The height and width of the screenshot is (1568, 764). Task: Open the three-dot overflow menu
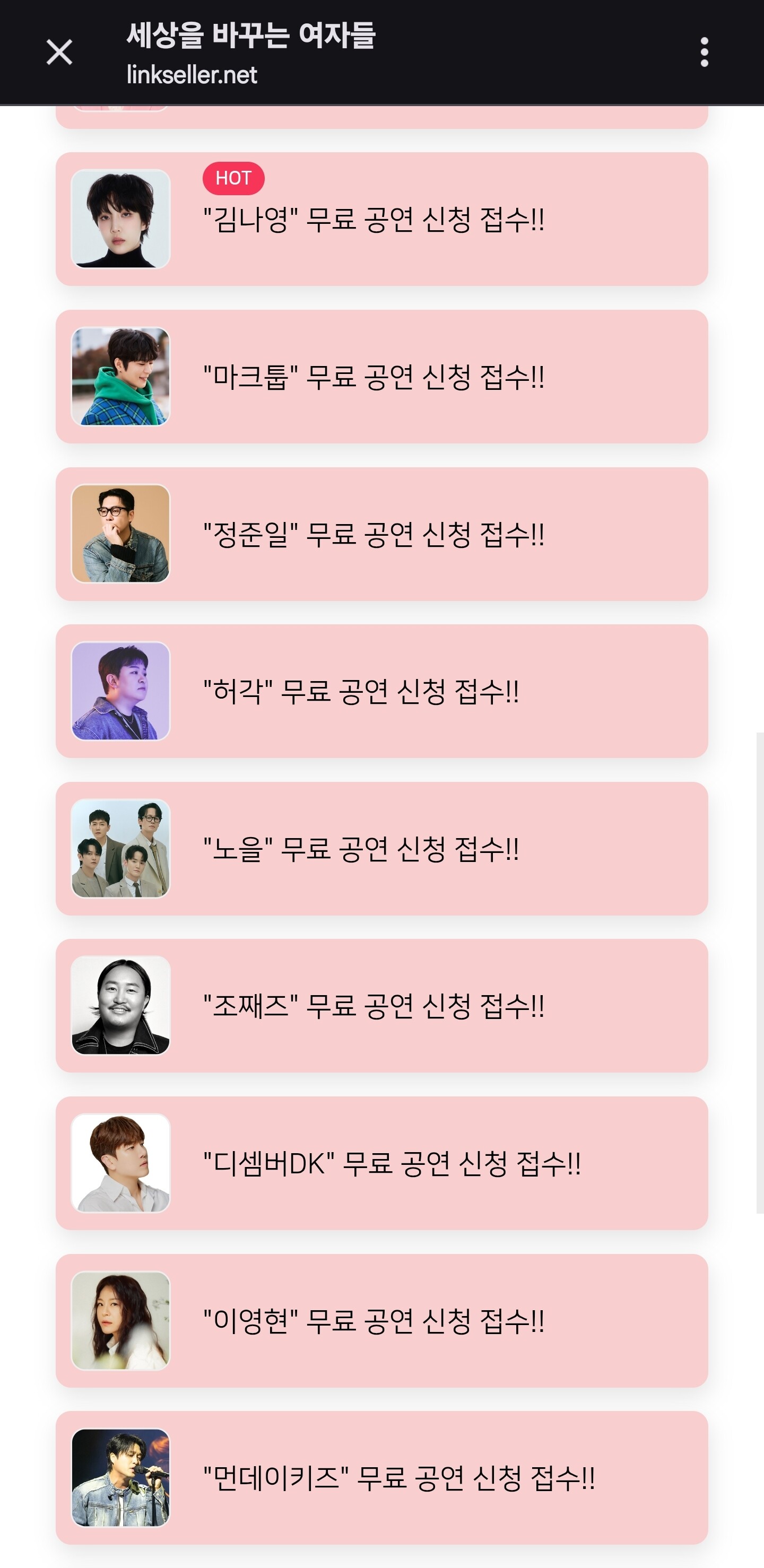click(705, 53)
